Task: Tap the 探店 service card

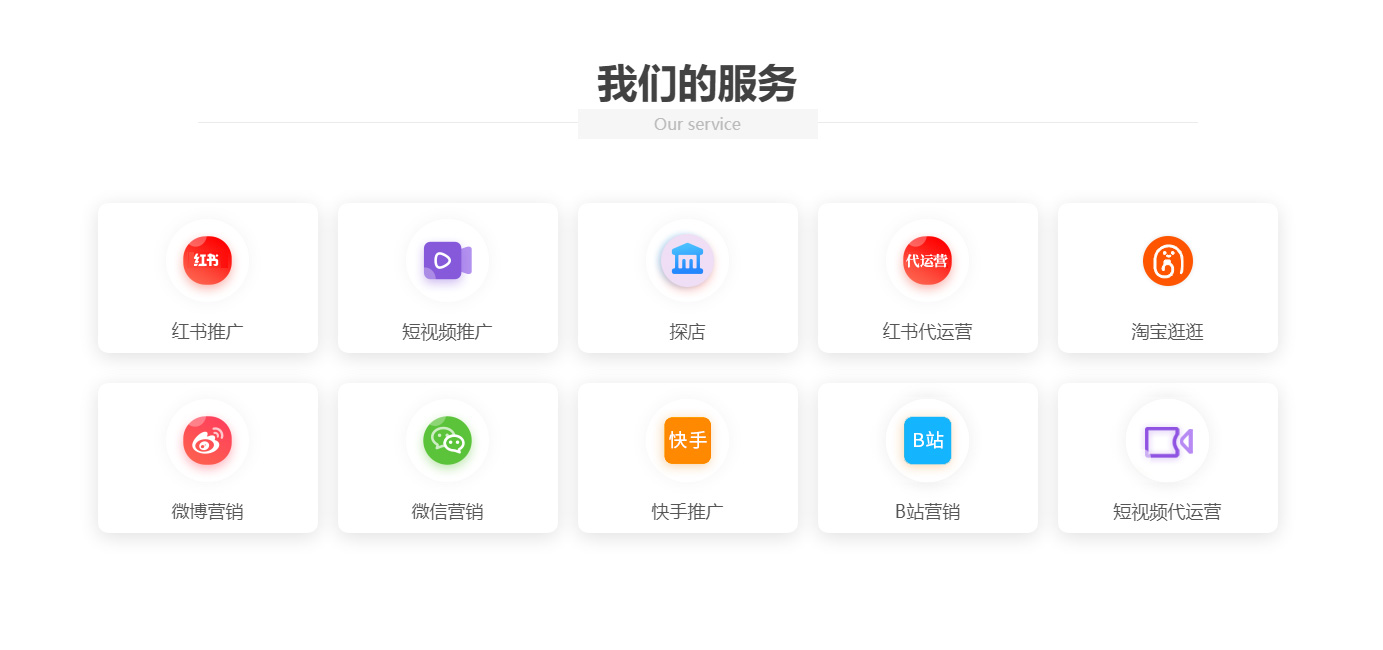Action: 688,278
